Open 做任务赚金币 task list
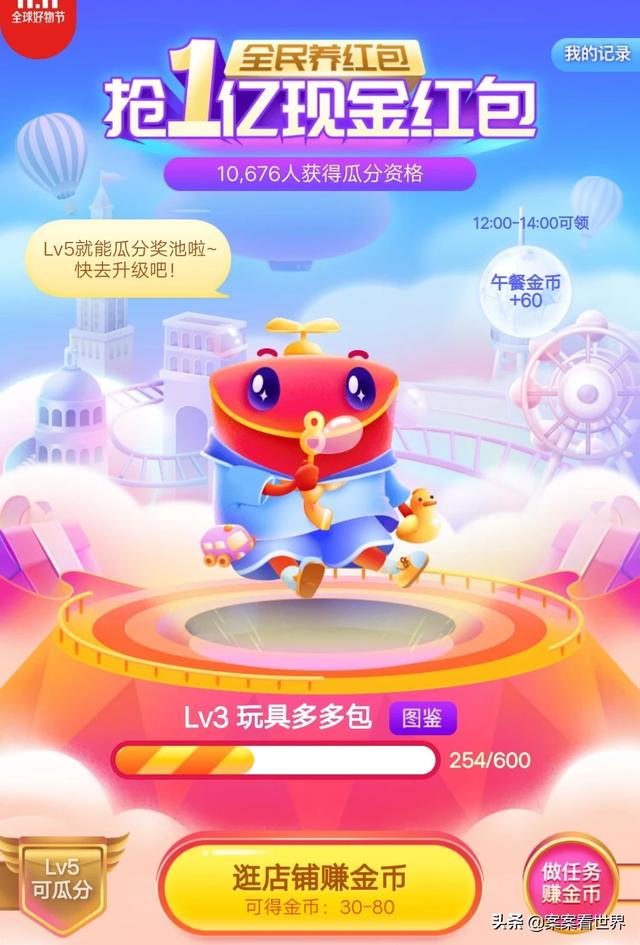 point(572,882)
